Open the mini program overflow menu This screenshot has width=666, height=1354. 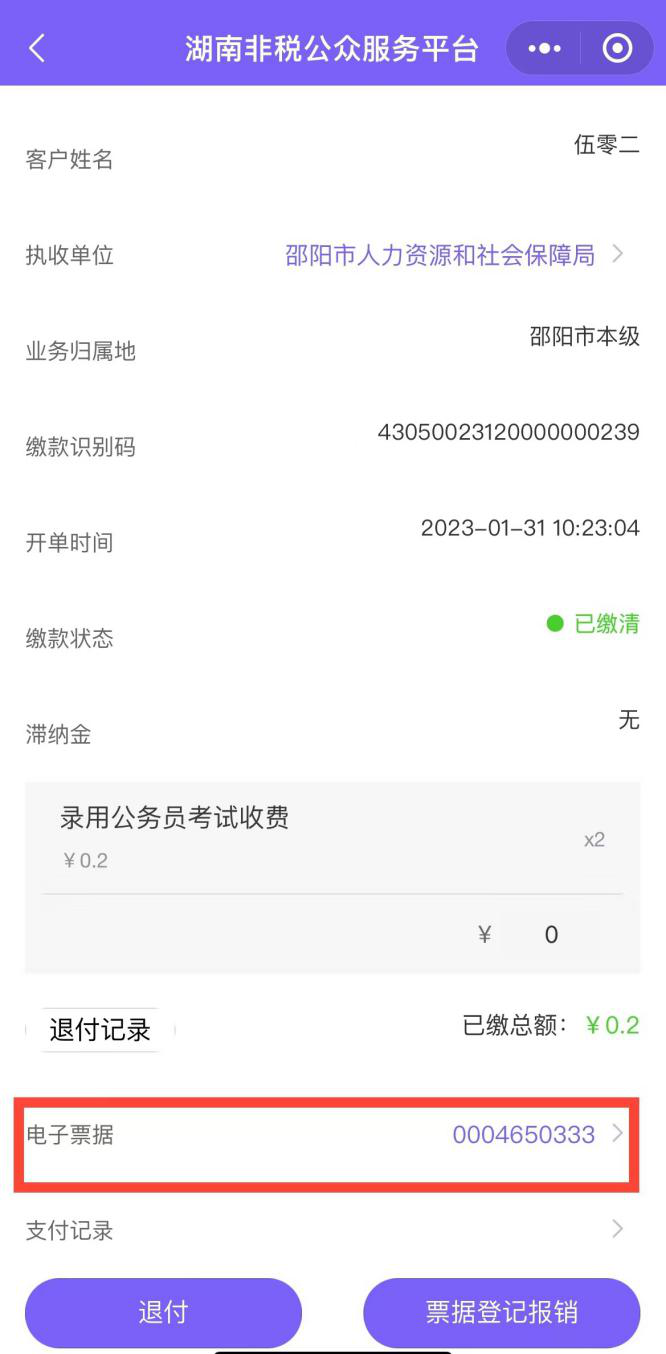tap(544, 48)
